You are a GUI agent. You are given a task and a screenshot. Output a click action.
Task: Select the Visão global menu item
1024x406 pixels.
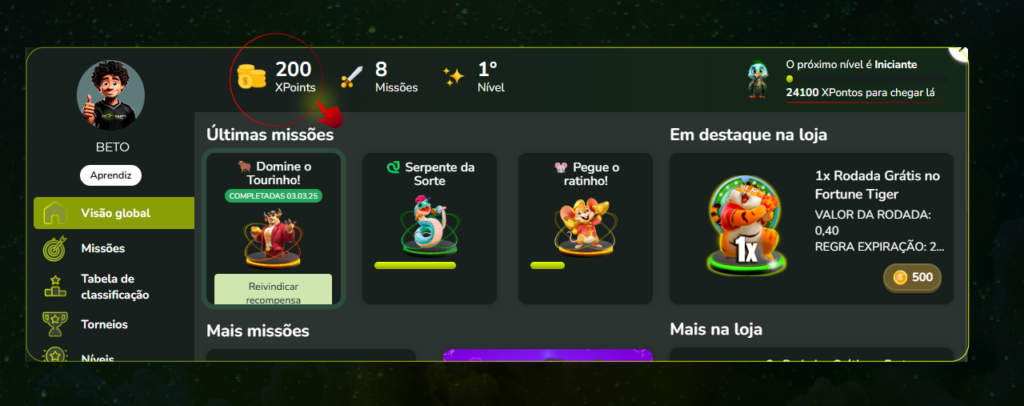[114, 213]
